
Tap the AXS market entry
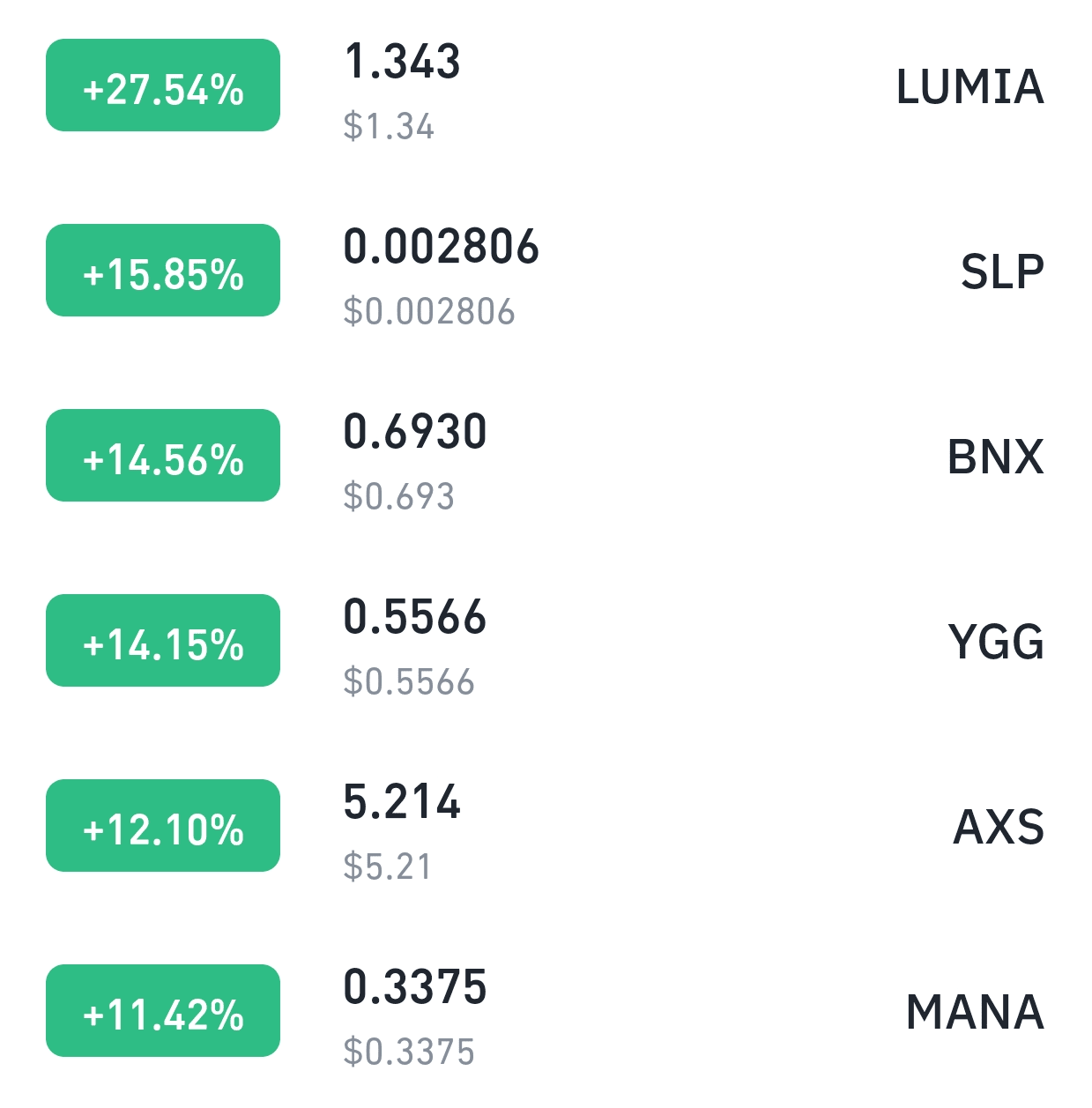click(x=999, y=827)
